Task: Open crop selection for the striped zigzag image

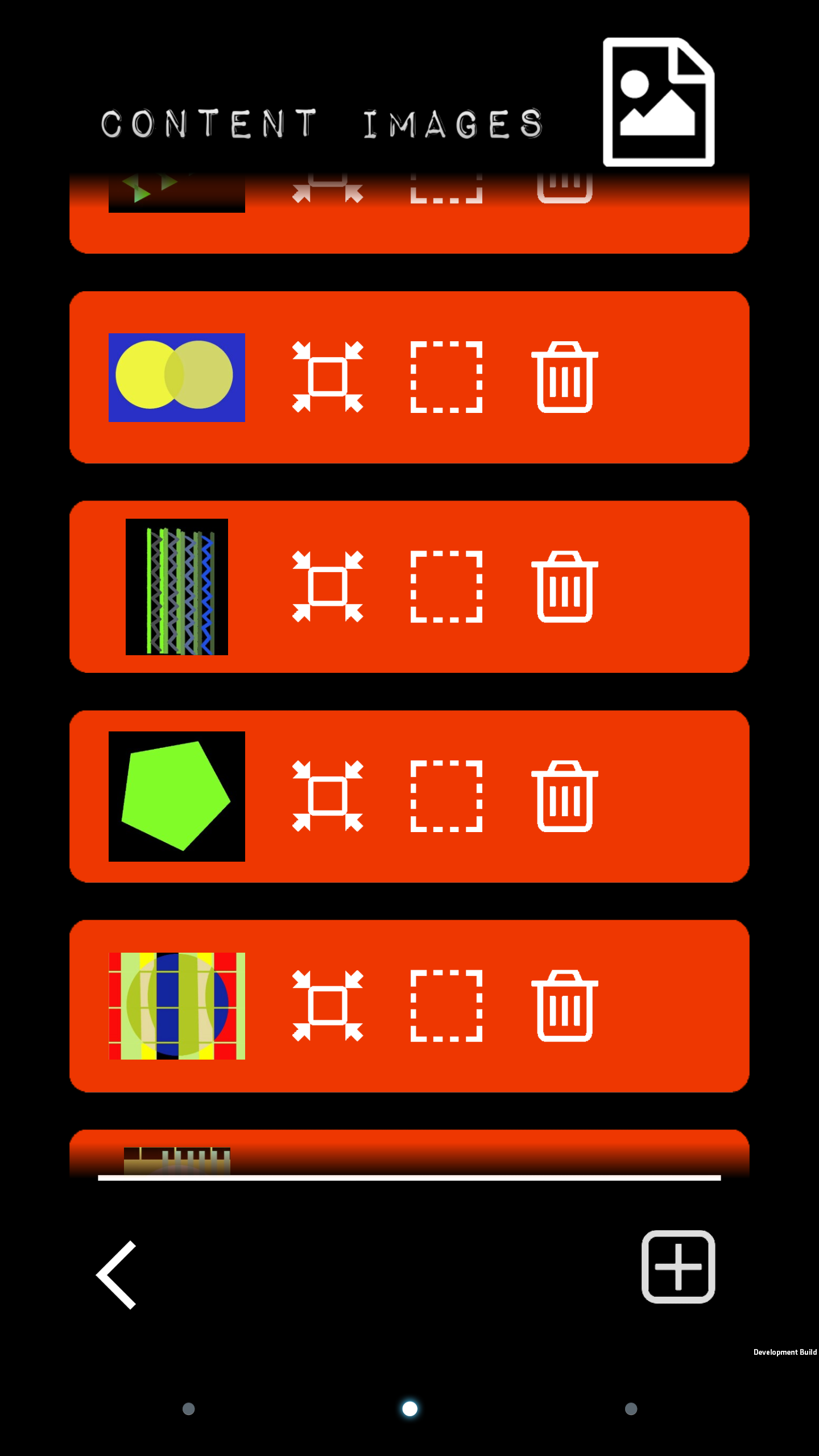Action: point(446,586)
